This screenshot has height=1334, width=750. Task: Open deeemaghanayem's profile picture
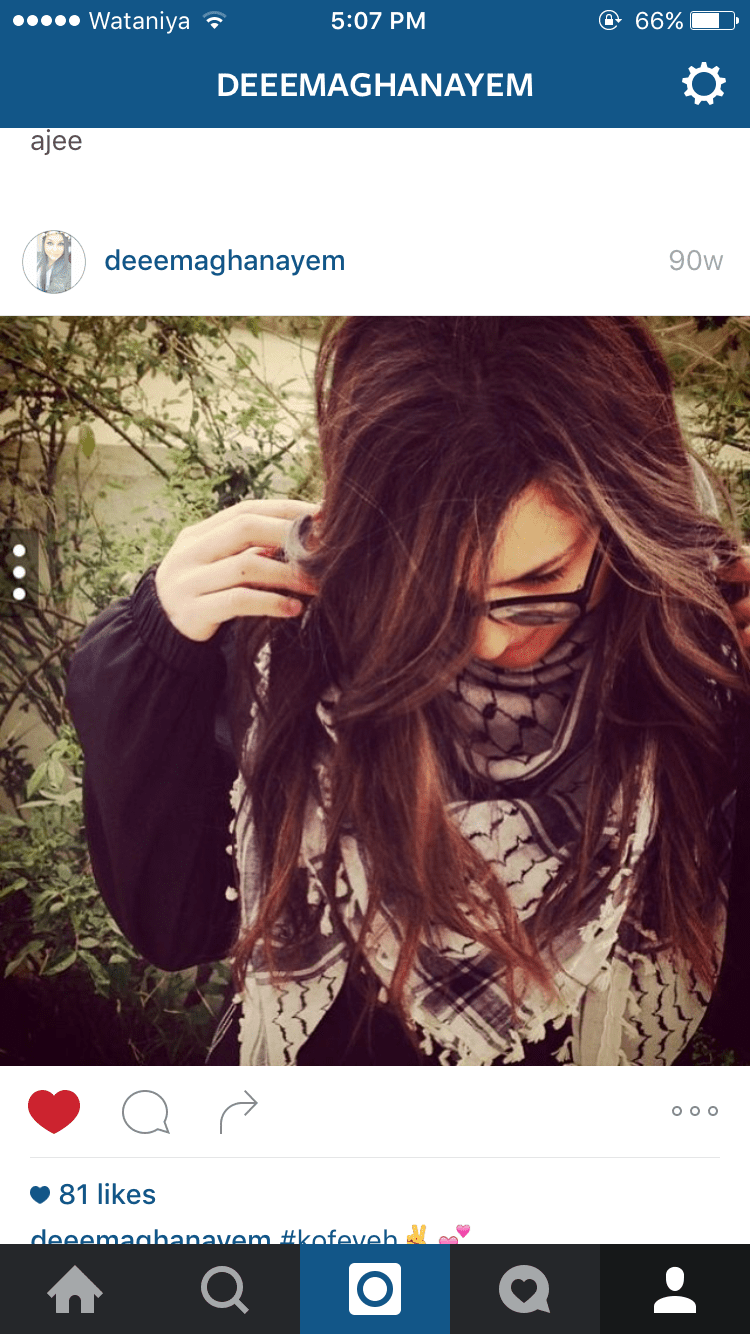(54, 262)
